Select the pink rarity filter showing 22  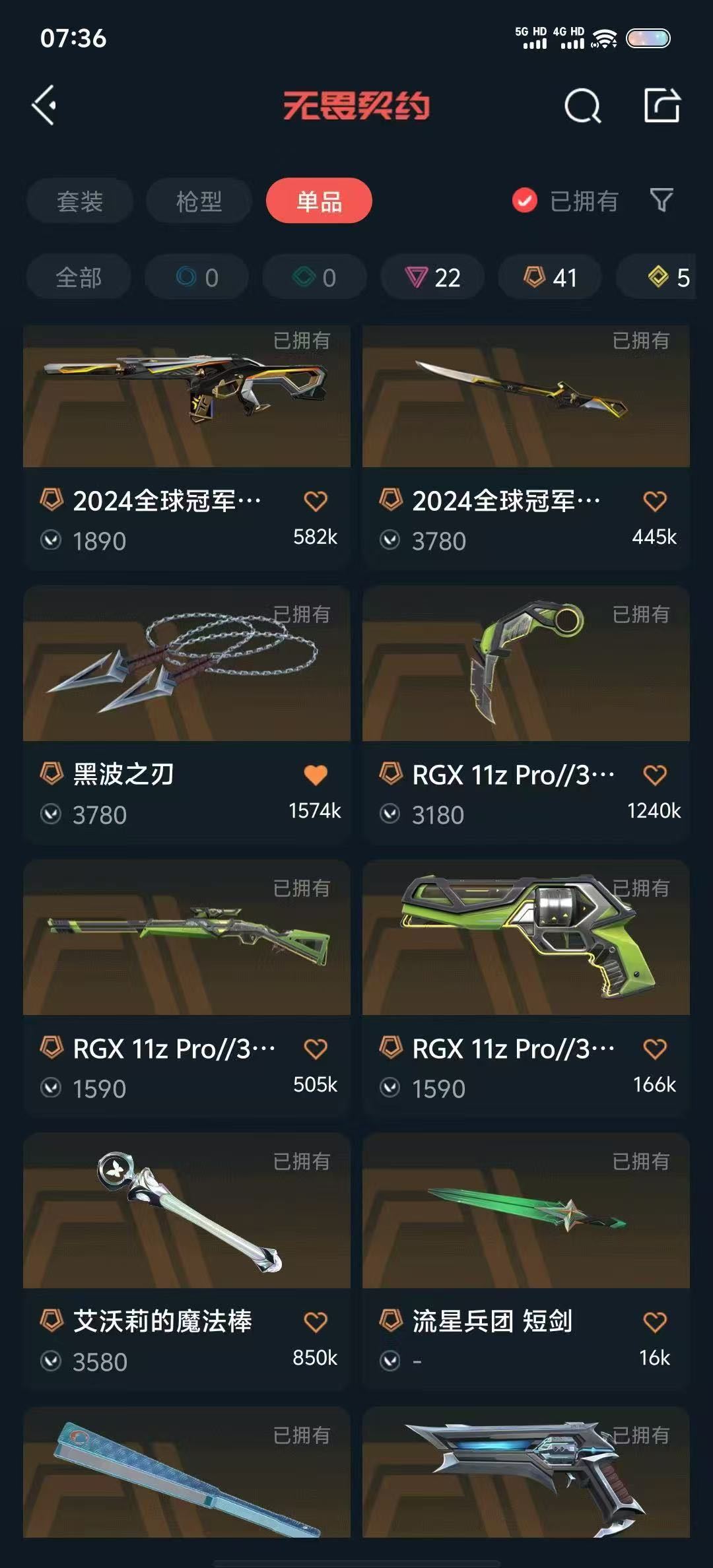[x=432, y=277]
